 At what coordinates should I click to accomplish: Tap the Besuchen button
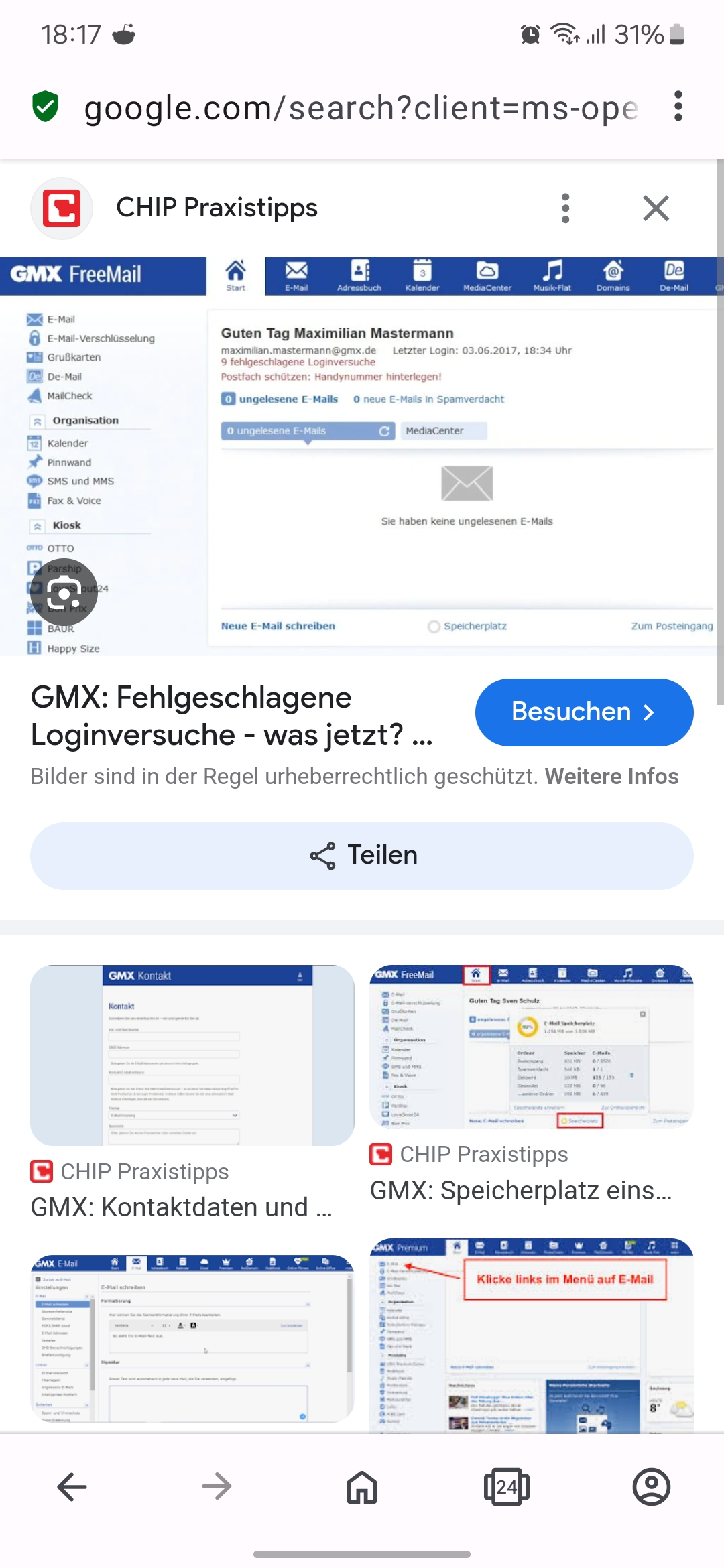[x=584, y=712]
